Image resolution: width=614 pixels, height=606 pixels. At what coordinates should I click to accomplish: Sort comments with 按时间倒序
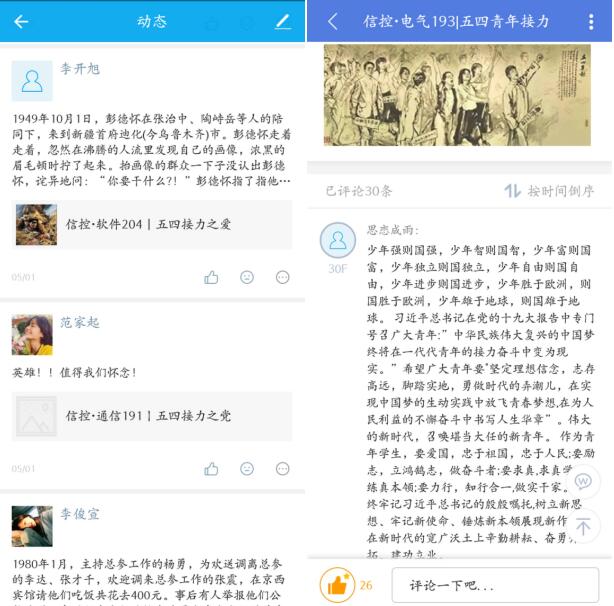[x=549, y=191]
